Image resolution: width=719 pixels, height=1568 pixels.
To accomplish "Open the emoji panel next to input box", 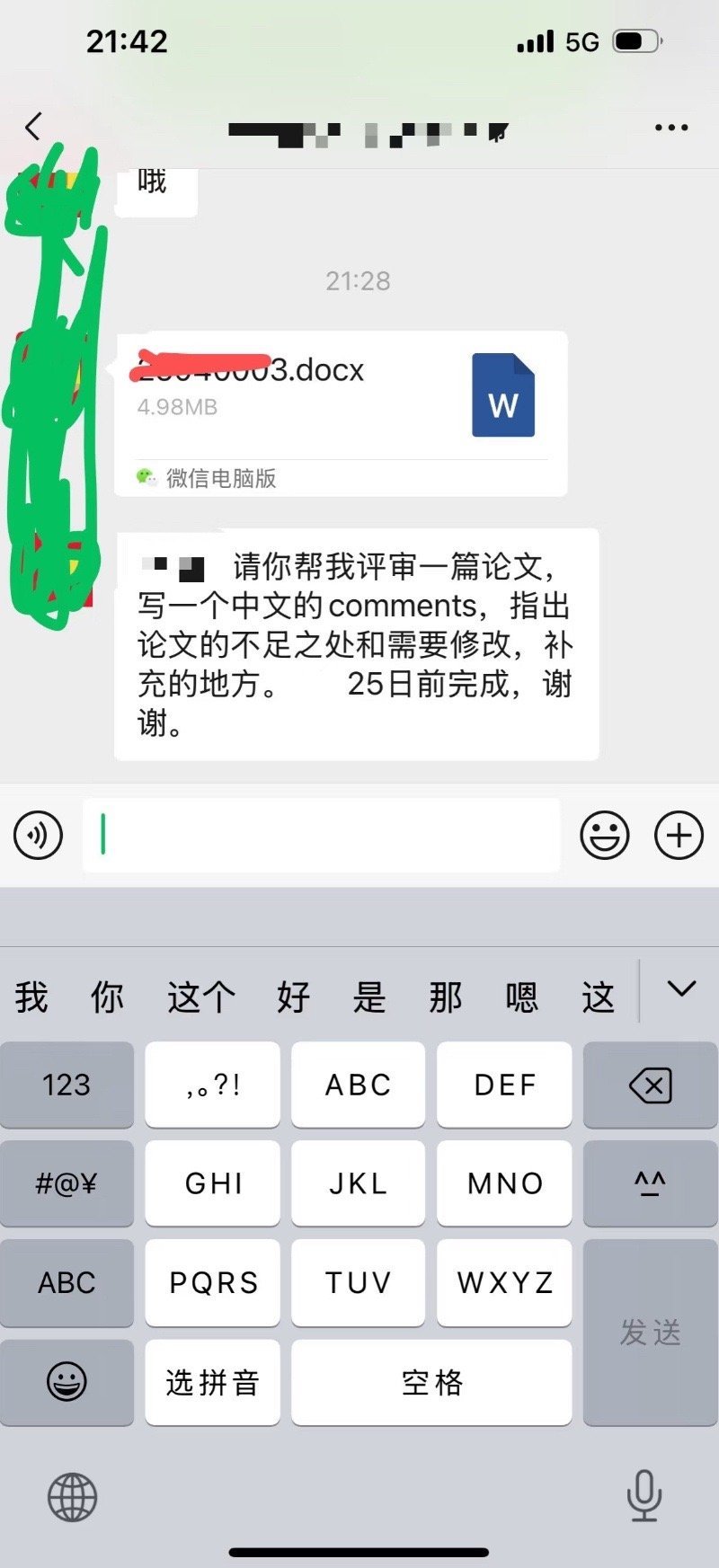I will click(x=606, y=835).
